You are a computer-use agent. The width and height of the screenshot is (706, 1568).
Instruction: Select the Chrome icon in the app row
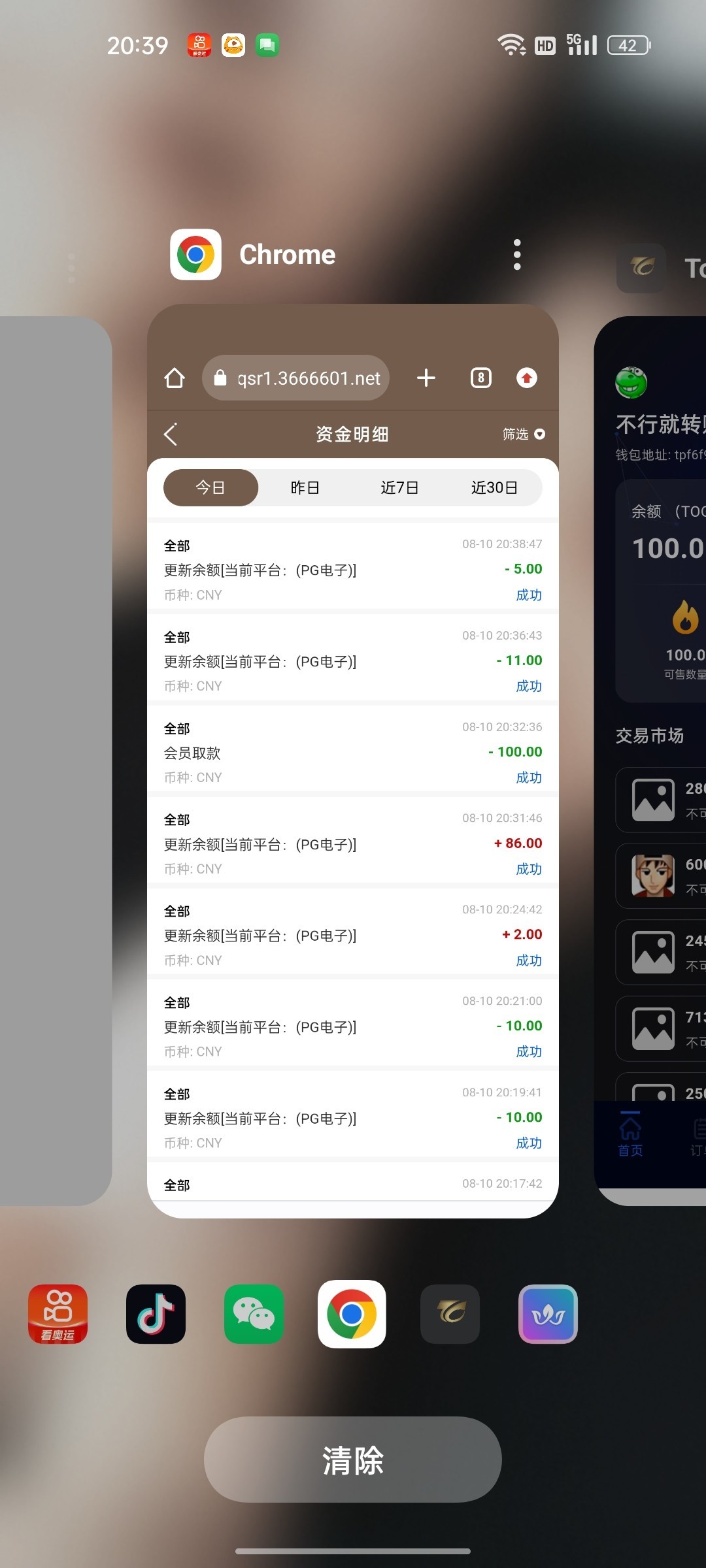point(352,1314)
